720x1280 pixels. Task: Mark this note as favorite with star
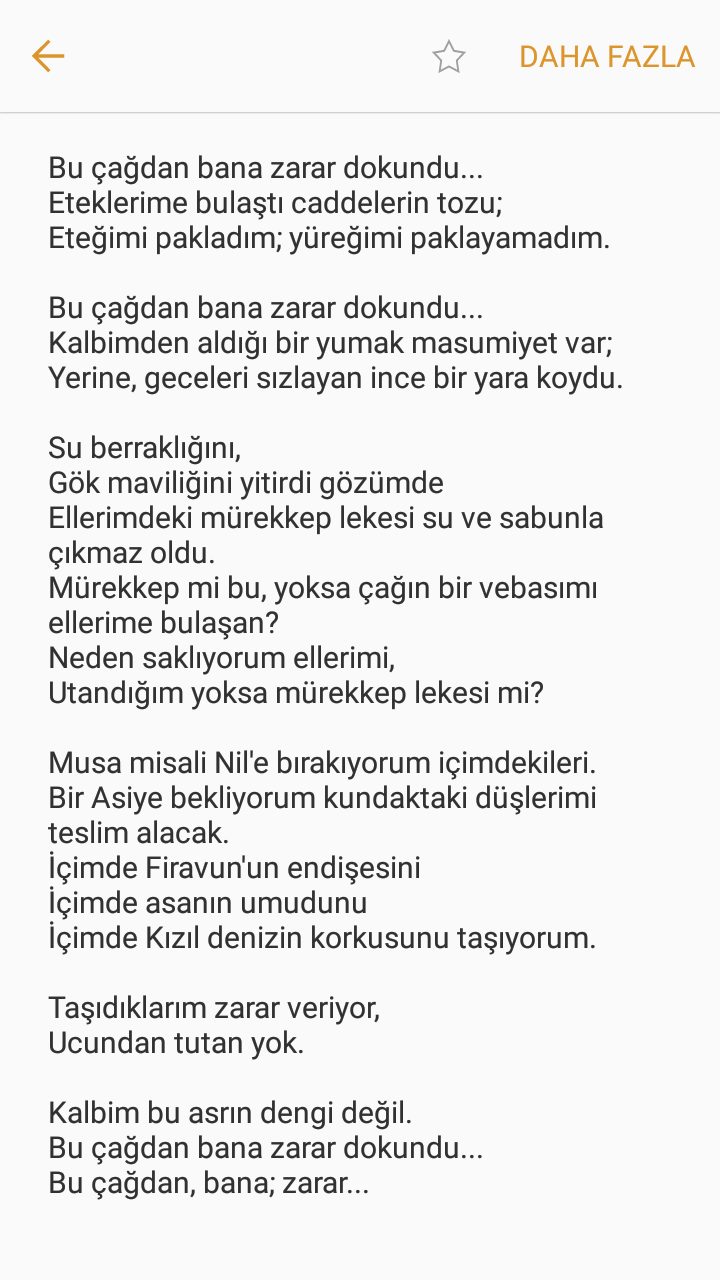[x=448, y=57]
